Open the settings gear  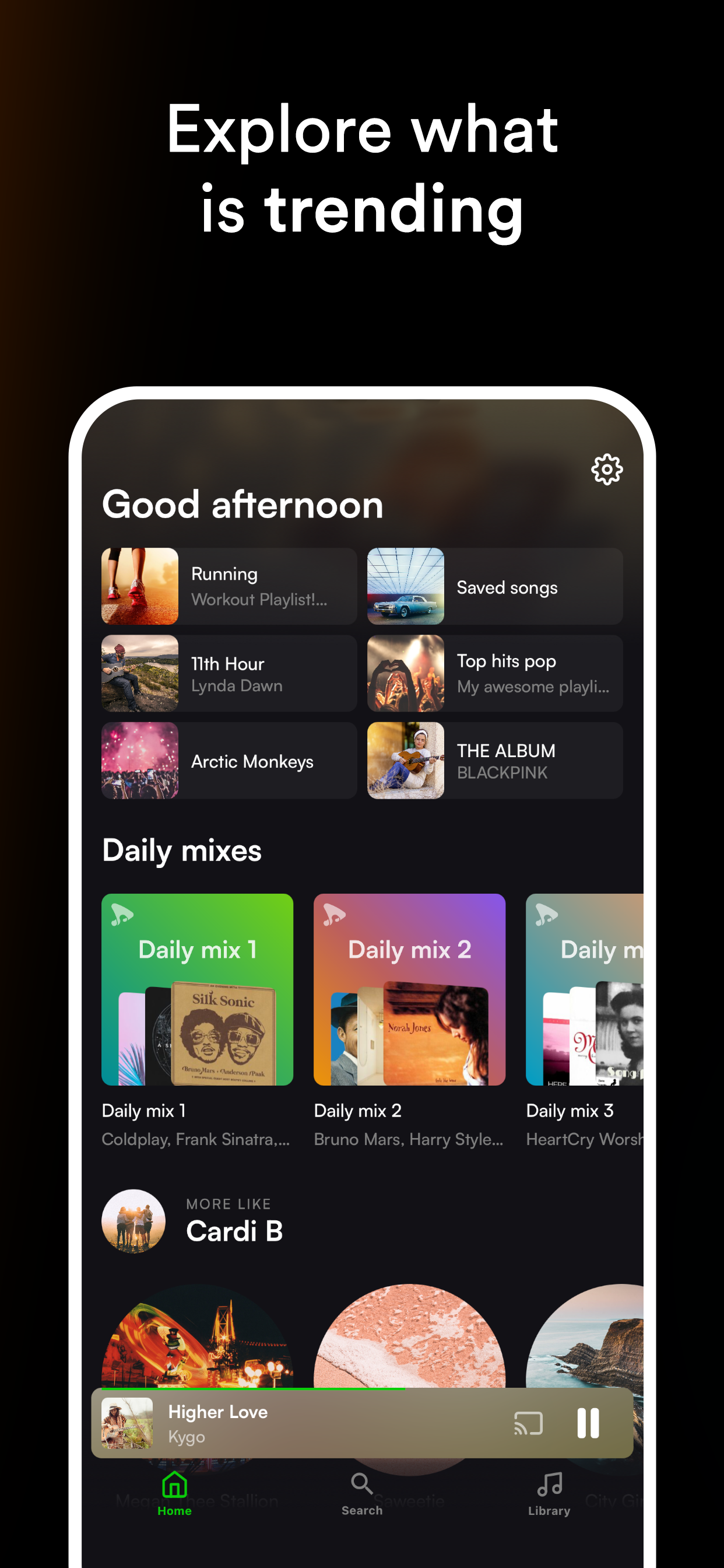(606, 468)
